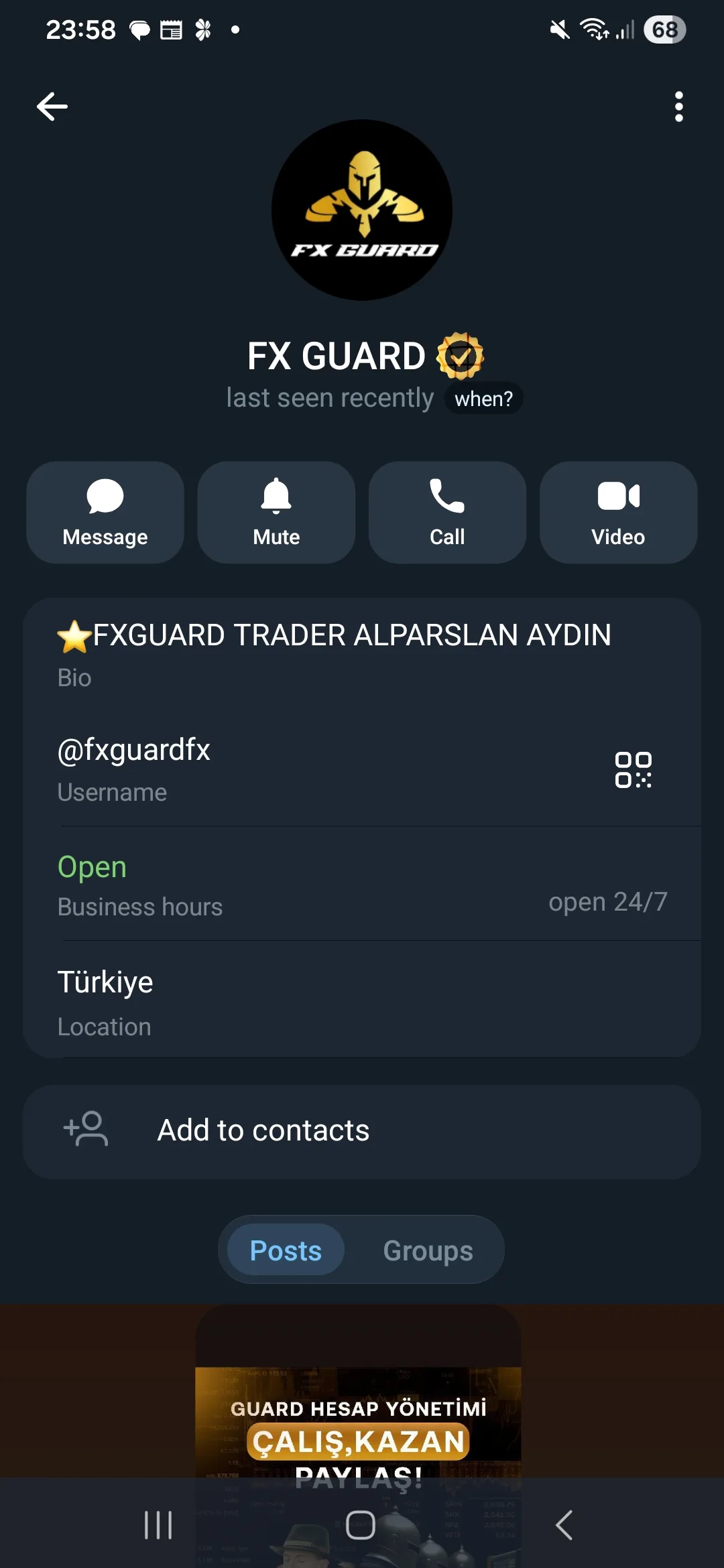
Task: Select the Posts tab
Action: pos(284,1250)
